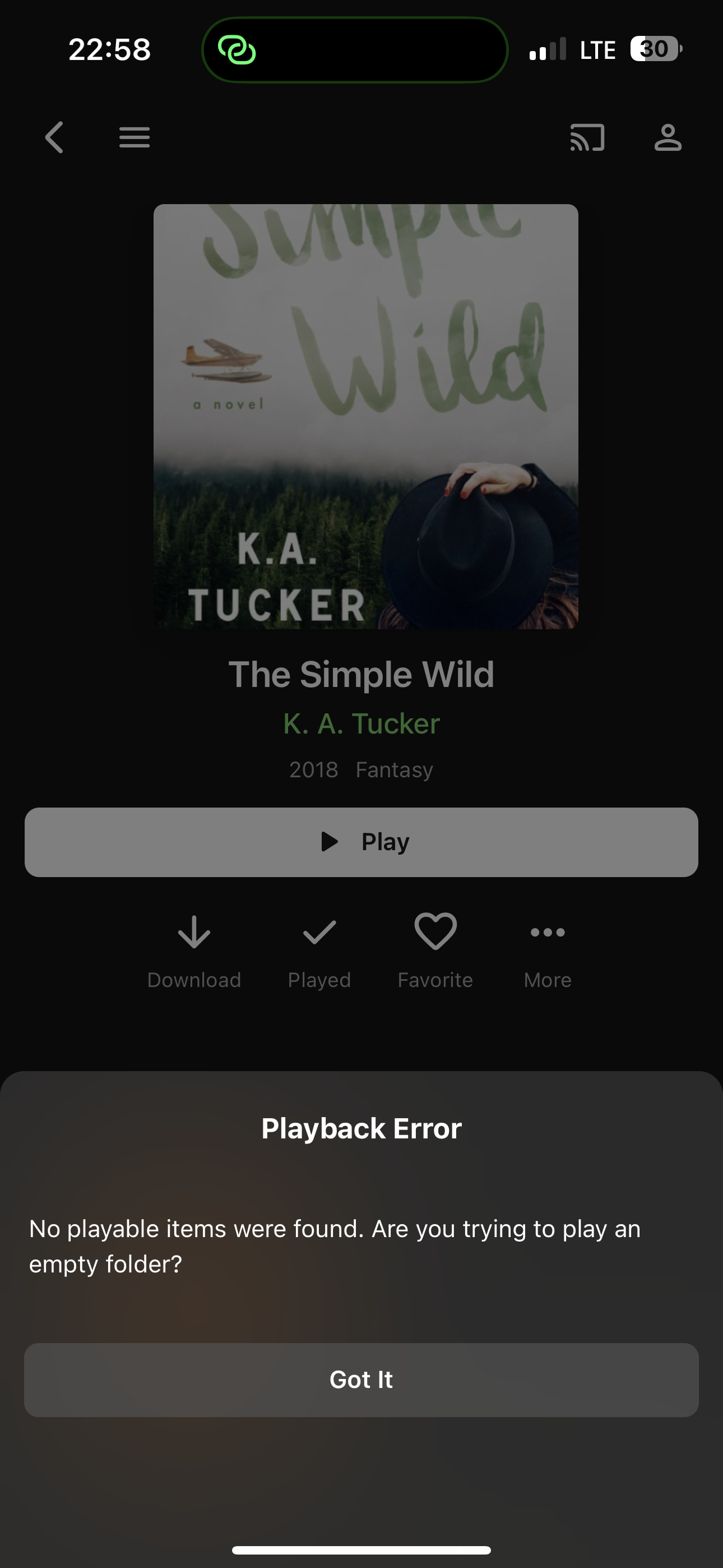Play The Simple Wild

[x=361, y=842]
